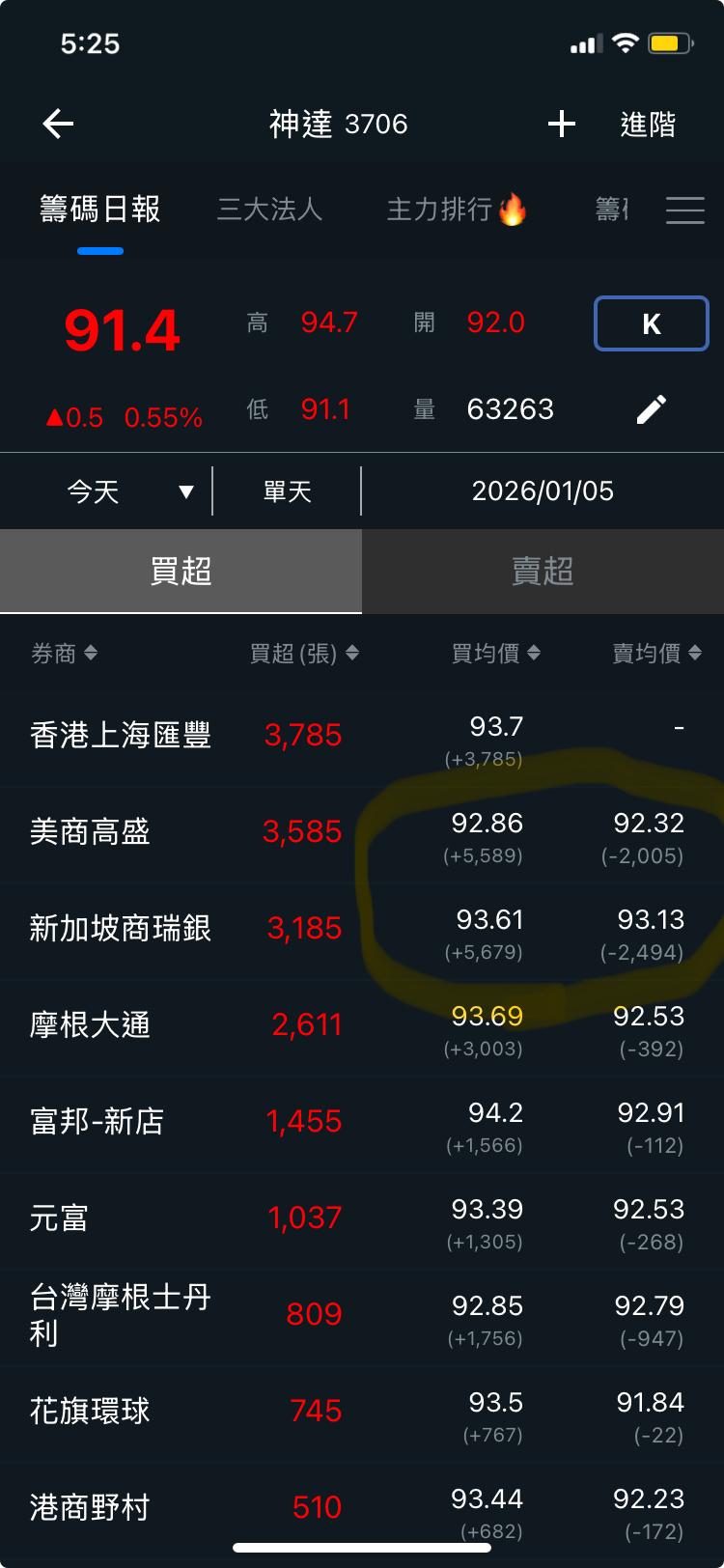This screenshot has height=1568, width=724.
Task: Open the 2026/01/05 date picker
Action: (543, 491)
